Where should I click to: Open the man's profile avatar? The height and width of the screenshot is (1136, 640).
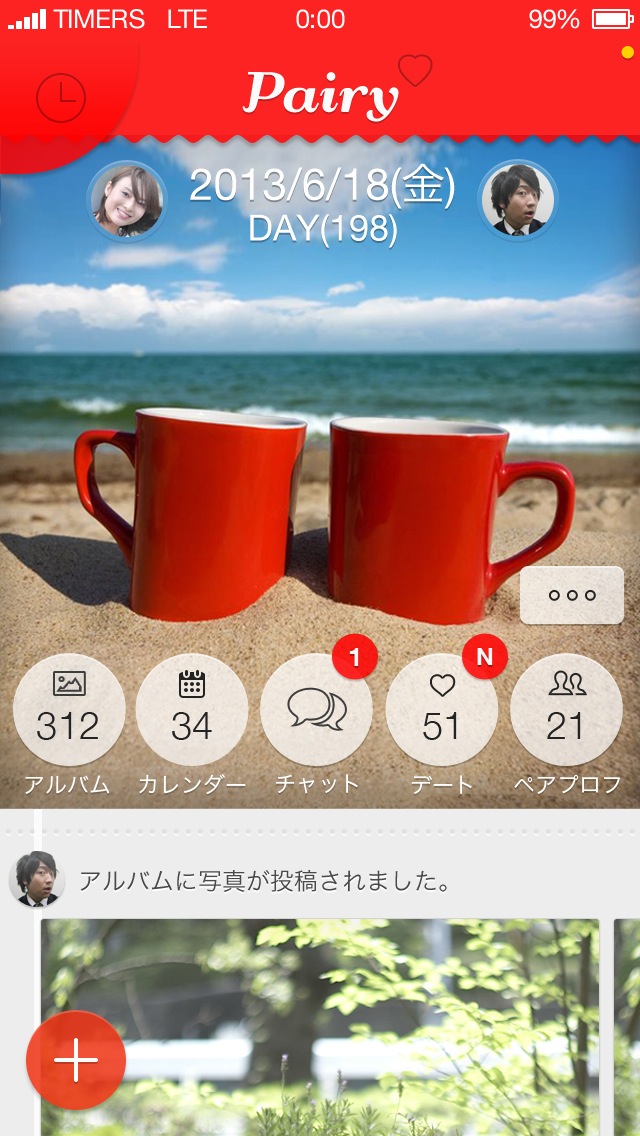tap(517, 200)
